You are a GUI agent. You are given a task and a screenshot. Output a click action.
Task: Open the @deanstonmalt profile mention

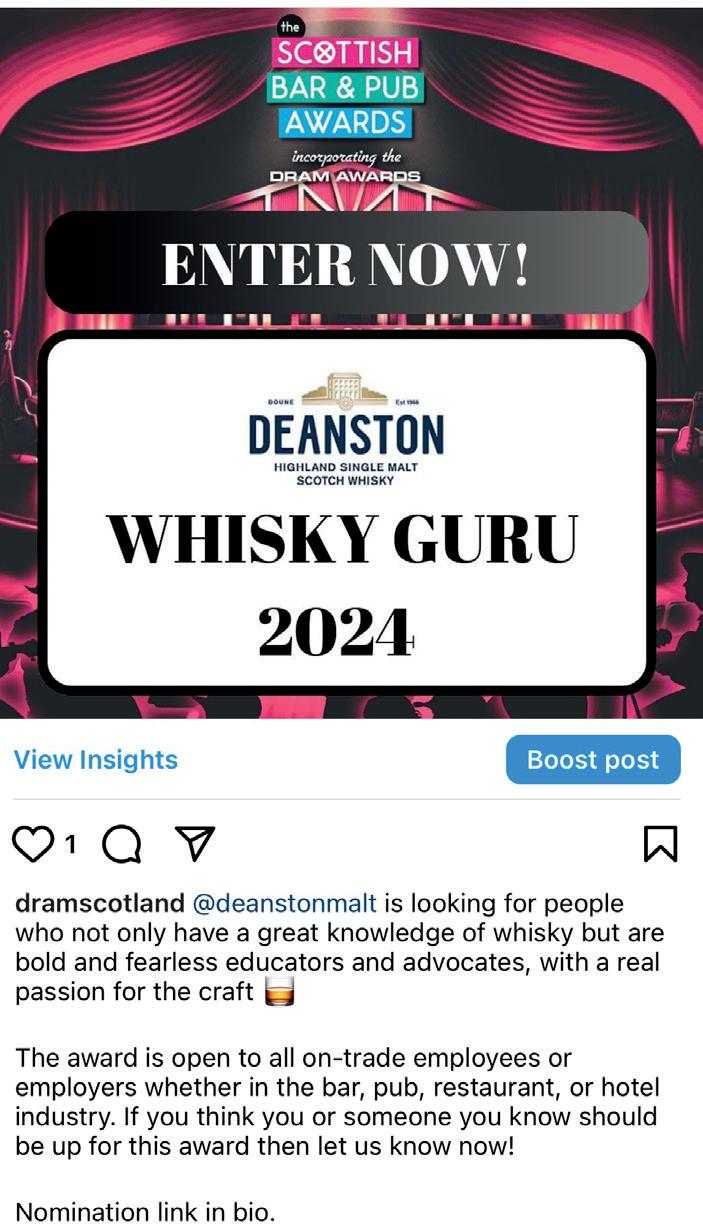tap(284, 904)
